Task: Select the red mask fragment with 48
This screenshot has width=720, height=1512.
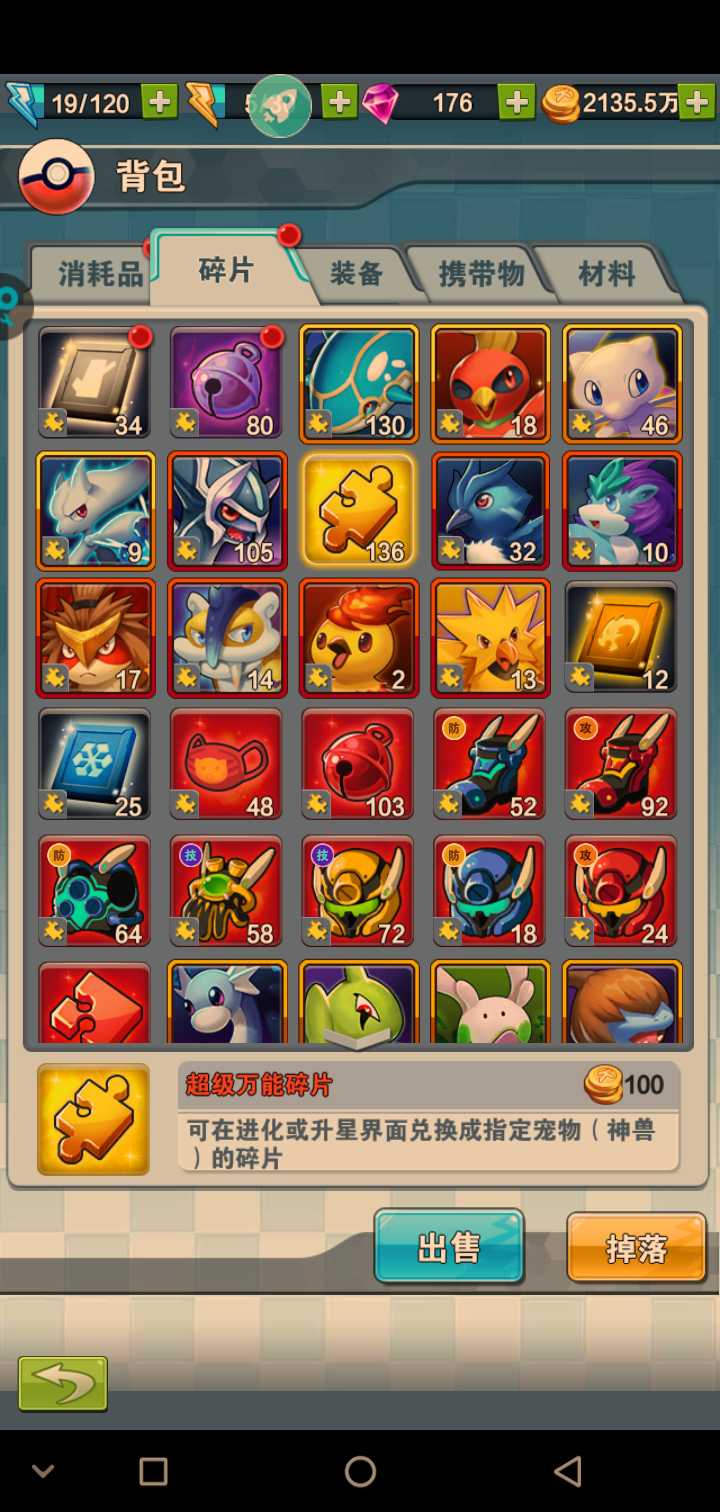Action: click(227, 765)
